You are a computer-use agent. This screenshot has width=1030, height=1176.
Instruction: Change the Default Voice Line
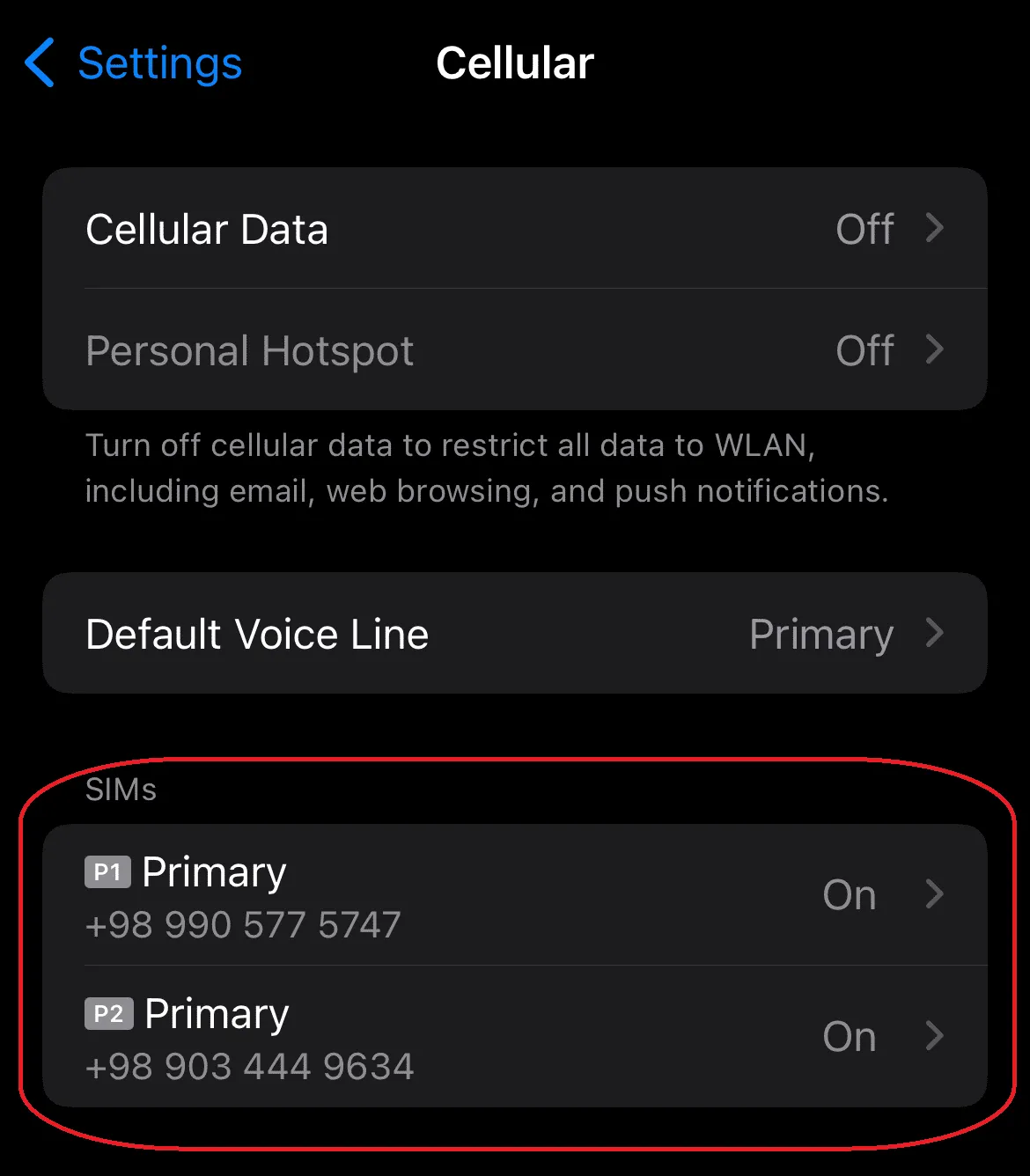coord(514,634)
